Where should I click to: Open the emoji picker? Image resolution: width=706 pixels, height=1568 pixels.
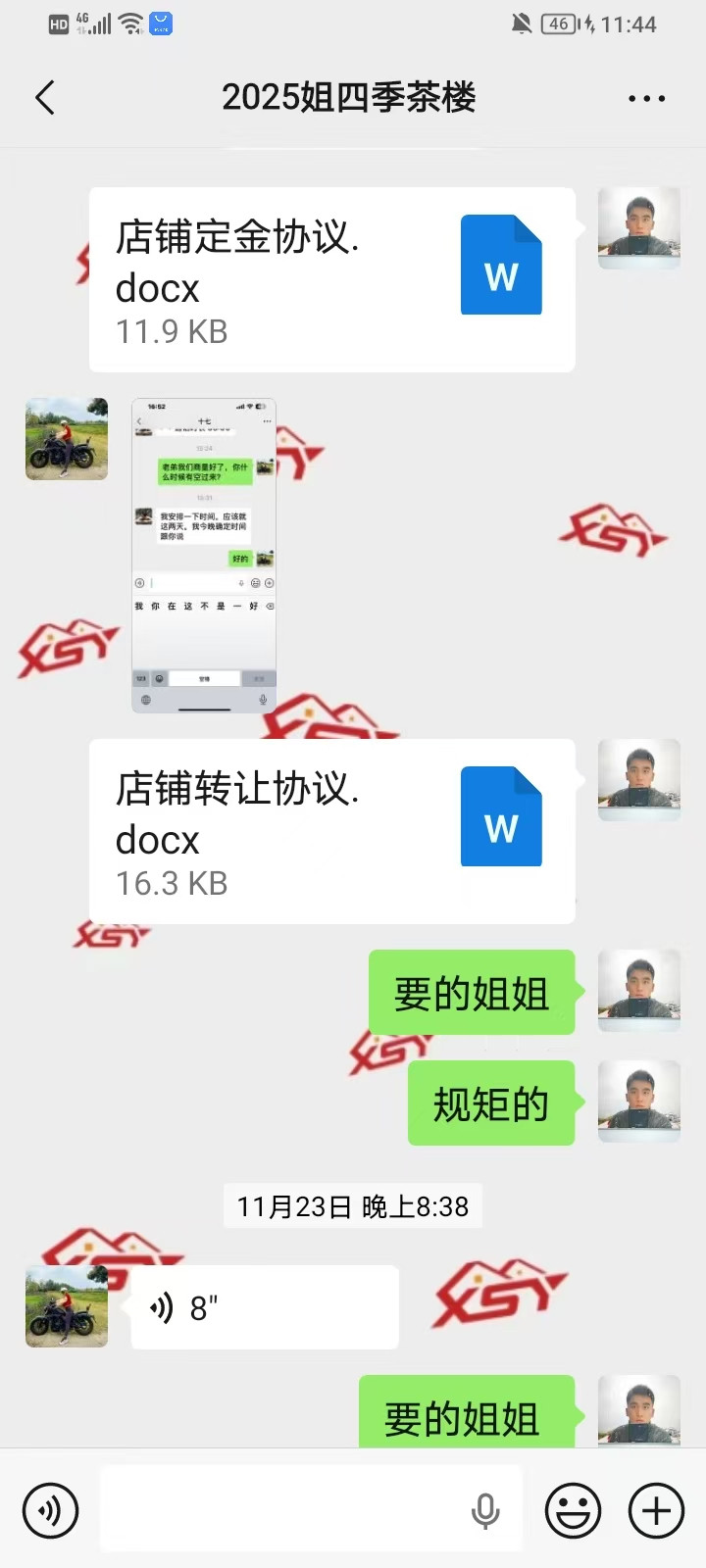pos(573,1510)
